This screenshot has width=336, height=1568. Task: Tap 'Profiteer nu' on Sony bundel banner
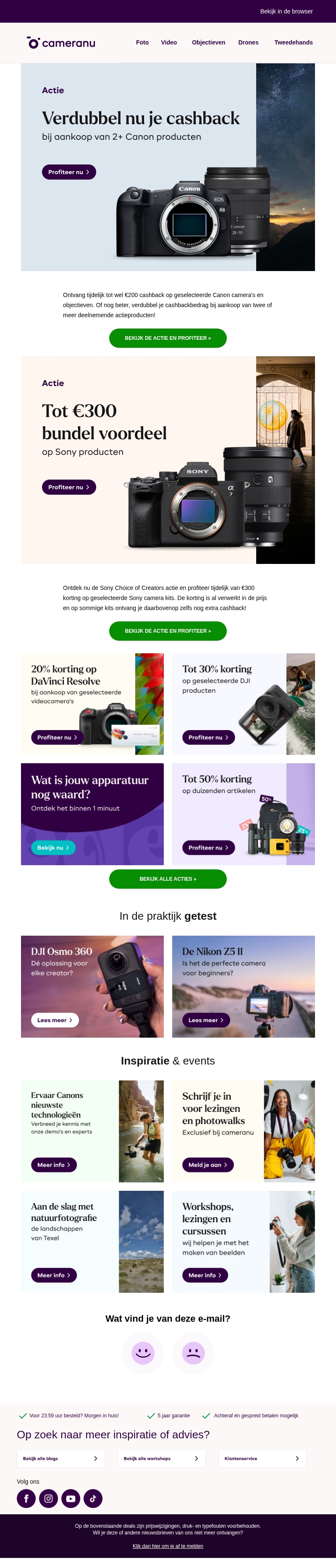tap(69, 487)
